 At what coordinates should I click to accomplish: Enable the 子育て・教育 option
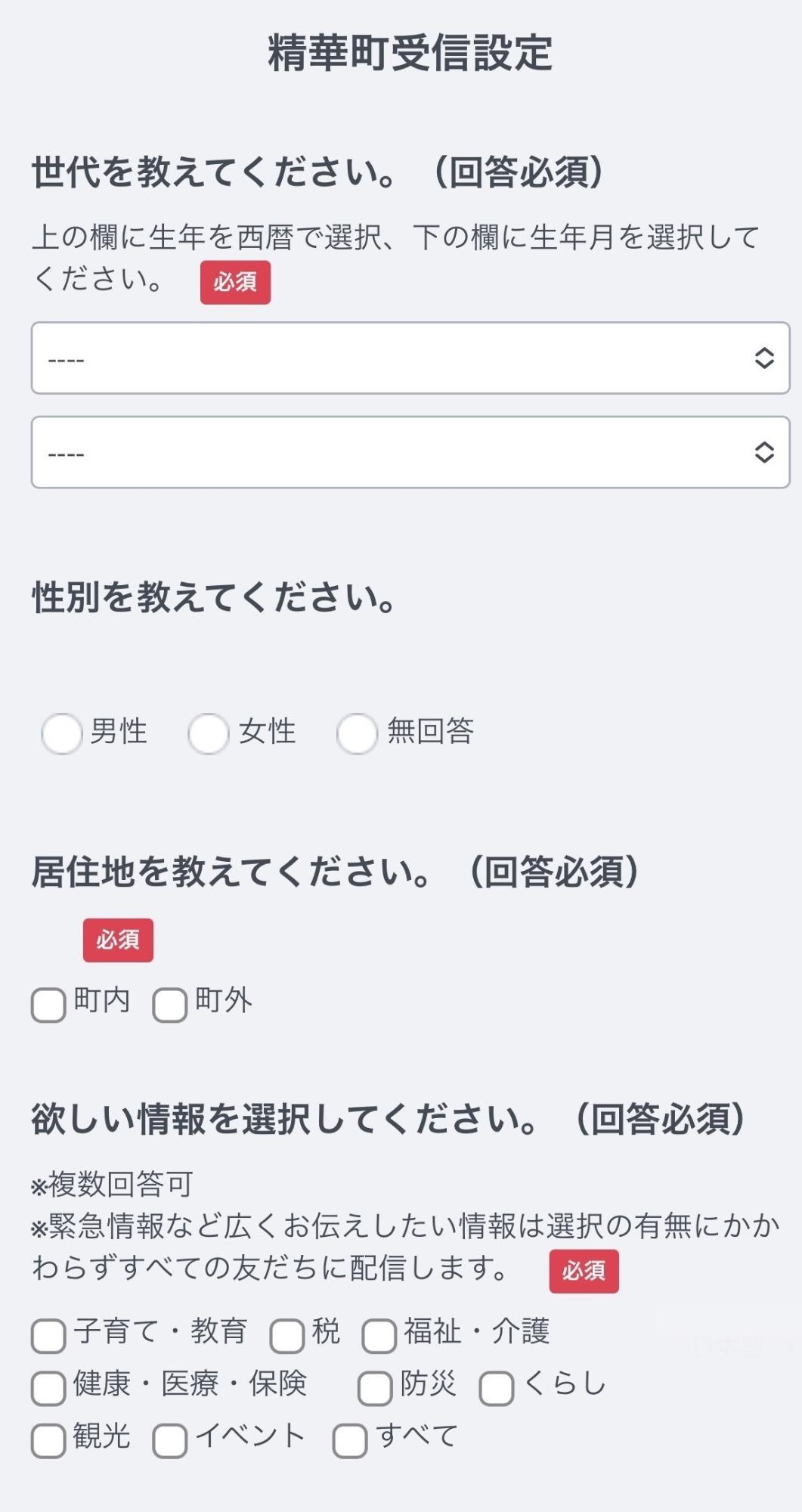[x=47, y=1333]
